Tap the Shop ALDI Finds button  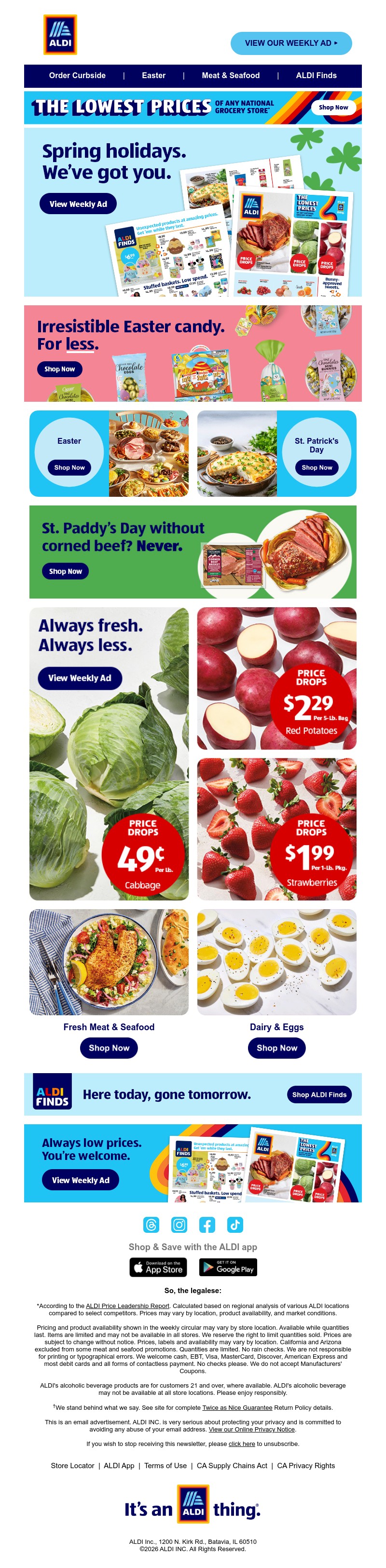pyautogui.click(x=319, y=1094)
